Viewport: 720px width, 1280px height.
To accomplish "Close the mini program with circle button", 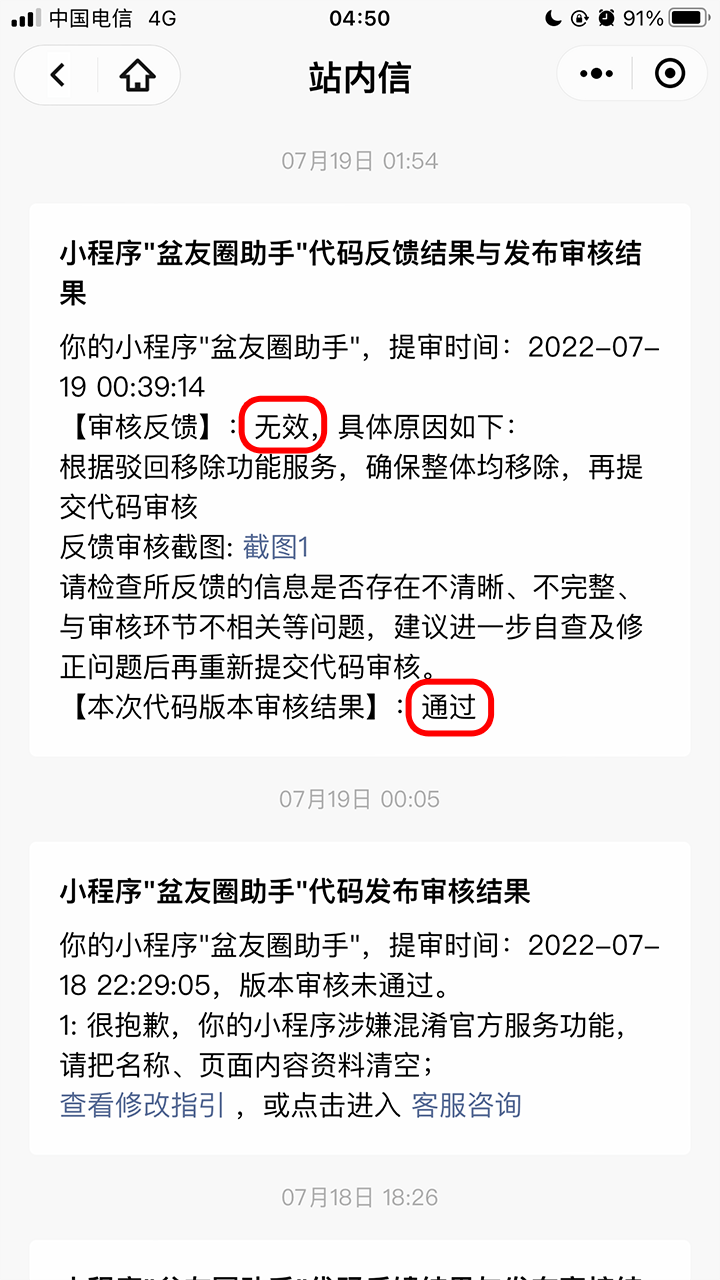I will (x=669, y=74).
